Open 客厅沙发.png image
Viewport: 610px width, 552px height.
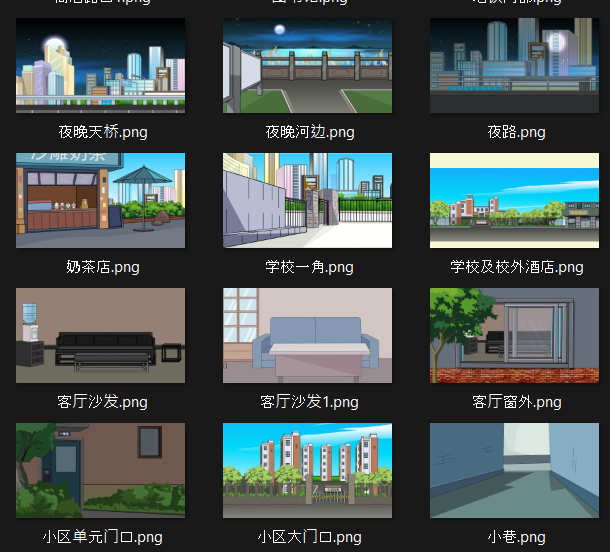coord(101,335)
